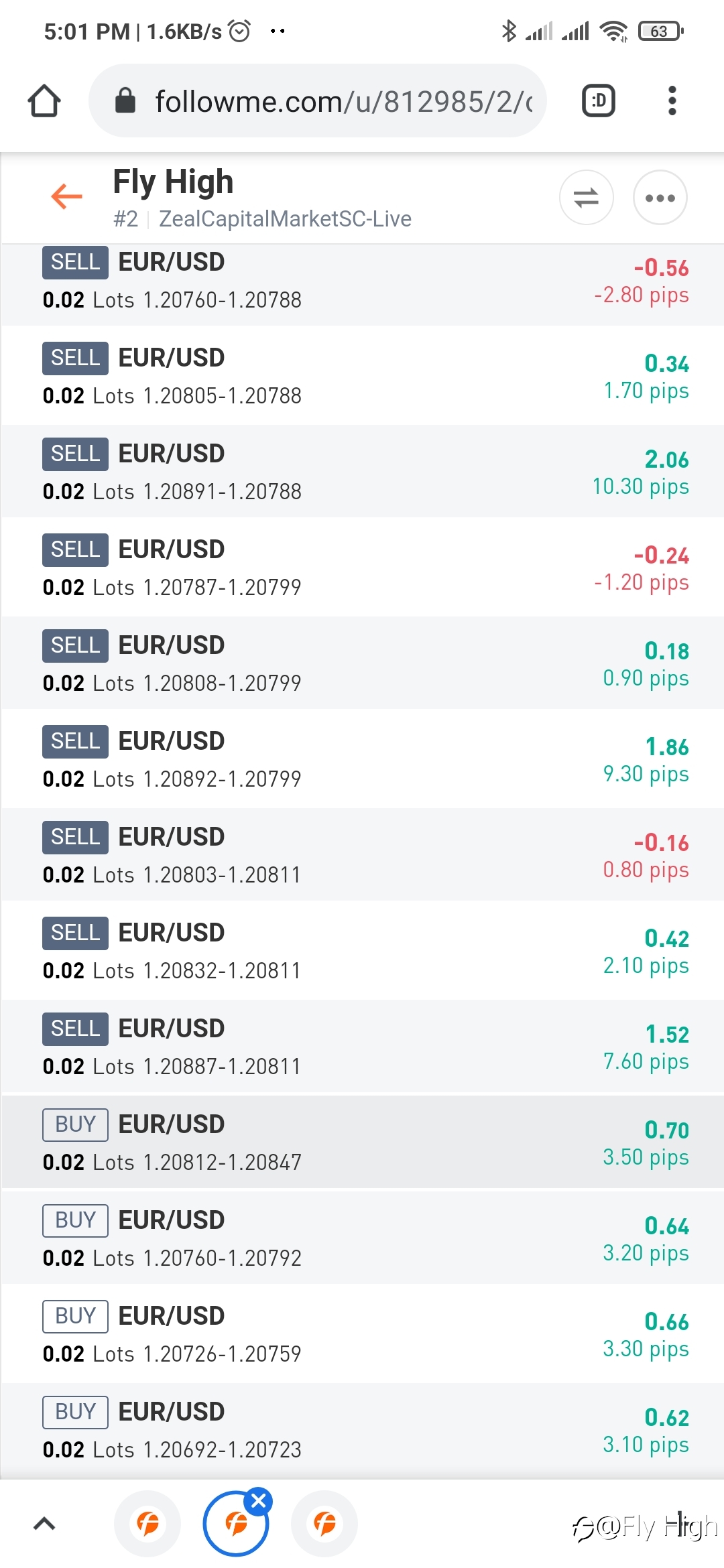The height and width of the screenshot is (1568, 724).
Task: Go back using the orange arrow
Action: point(66,197)
